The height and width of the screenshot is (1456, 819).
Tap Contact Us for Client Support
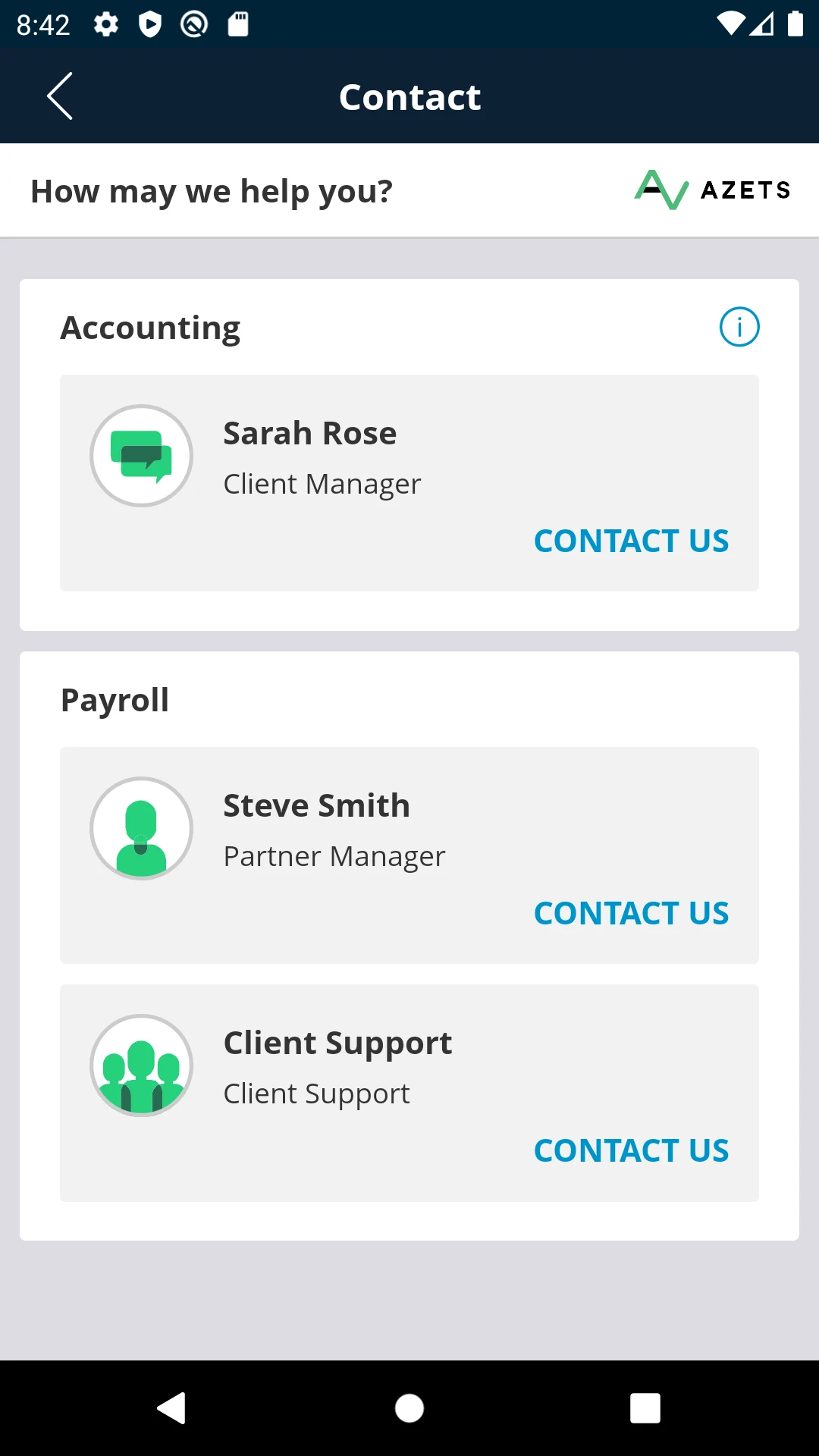coord(631,1150)
